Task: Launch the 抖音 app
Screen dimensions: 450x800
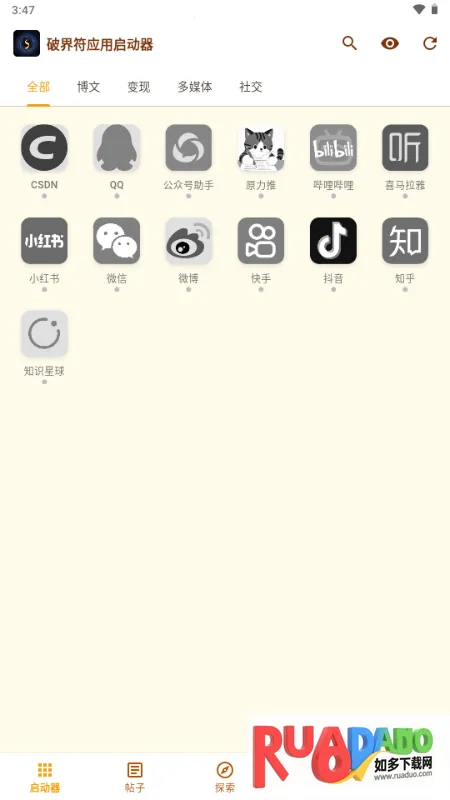Action: coord(333,241)
